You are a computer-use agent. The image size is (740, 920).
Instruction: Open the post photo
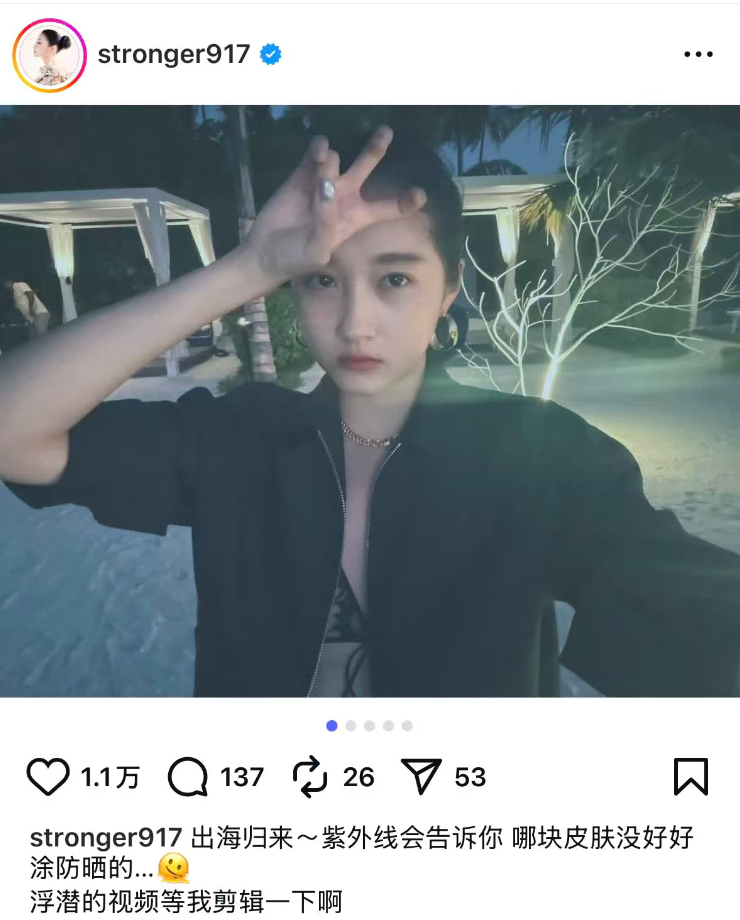(370, 400)
